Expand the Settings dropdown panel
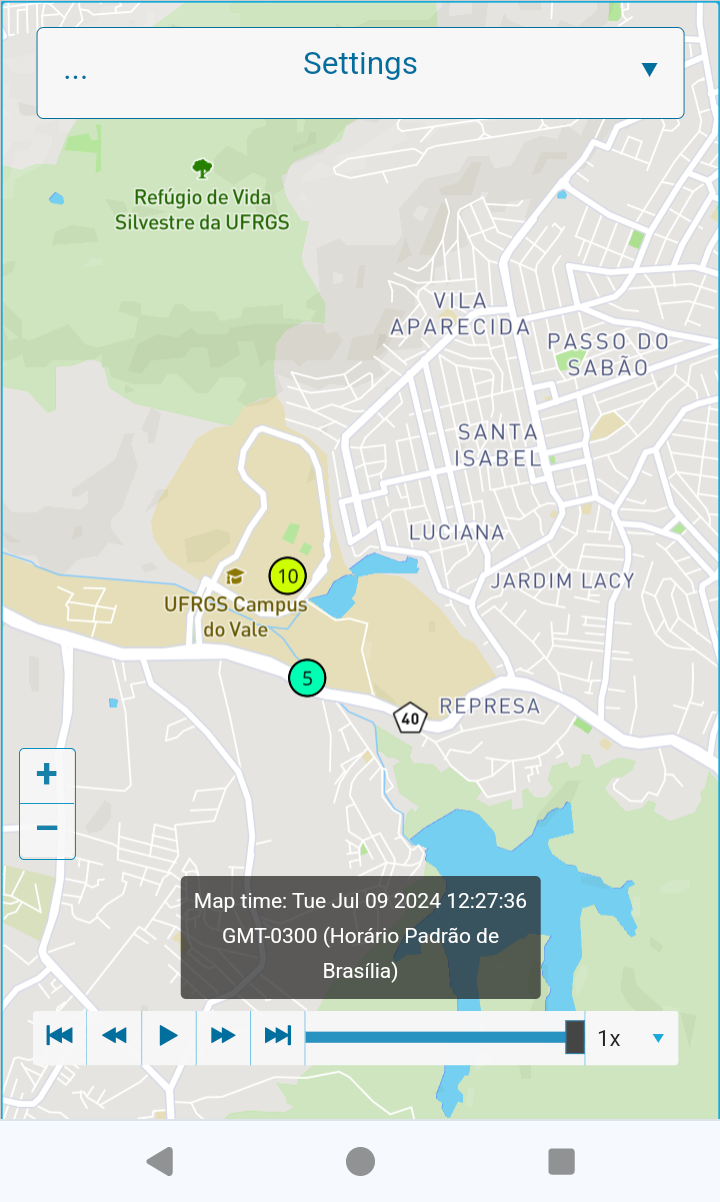Image resolution: width=720 pixels, height=1202 pixels. coord(360,73)
